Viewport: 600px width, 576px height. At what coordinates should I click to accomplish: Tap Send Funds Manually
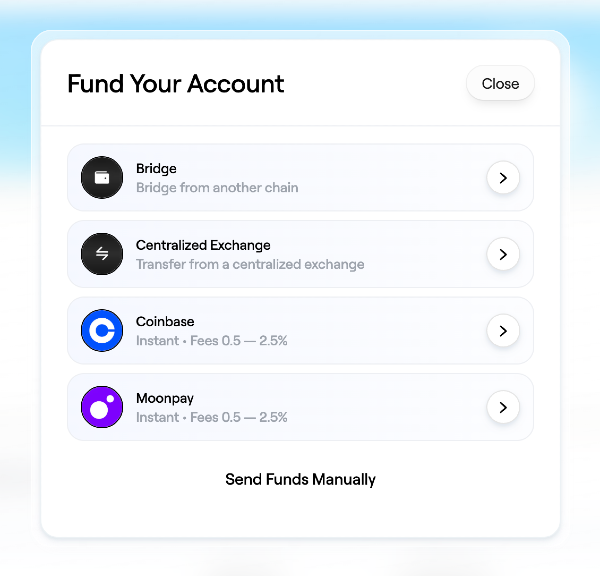tap(300, 479)
